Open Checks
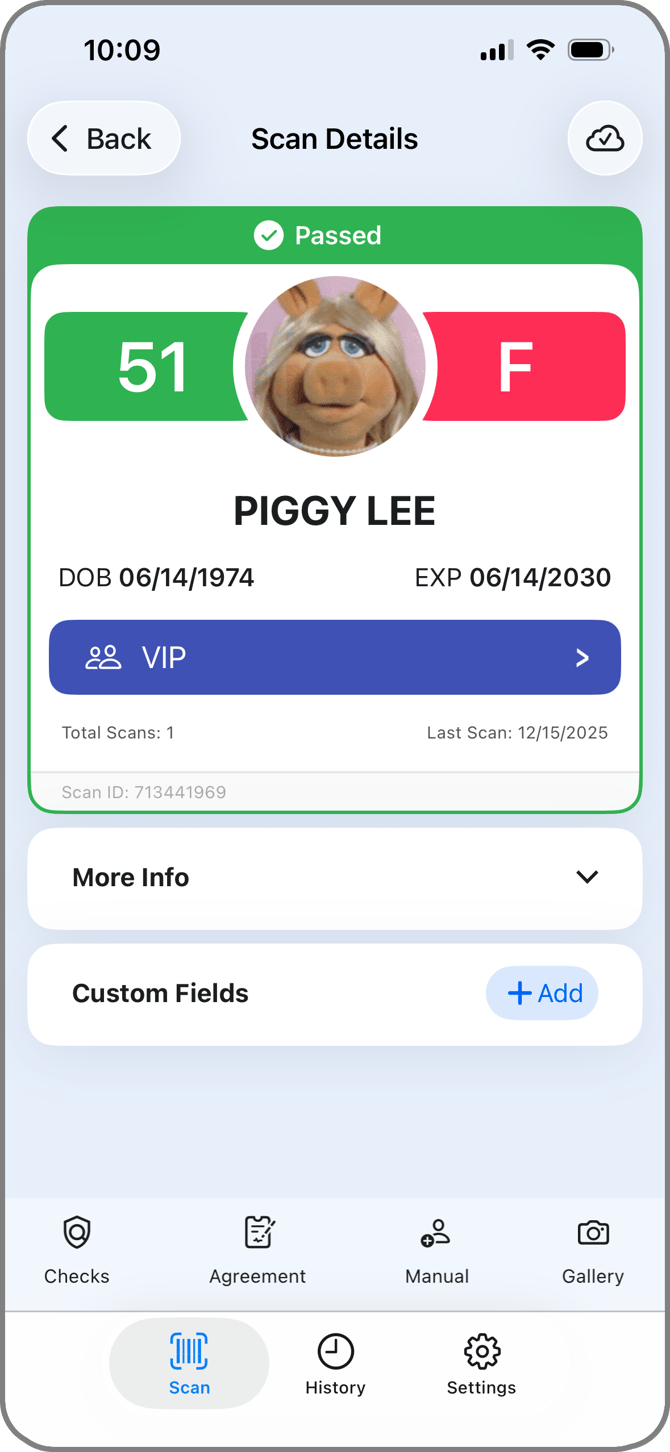 coord(77,1250)
